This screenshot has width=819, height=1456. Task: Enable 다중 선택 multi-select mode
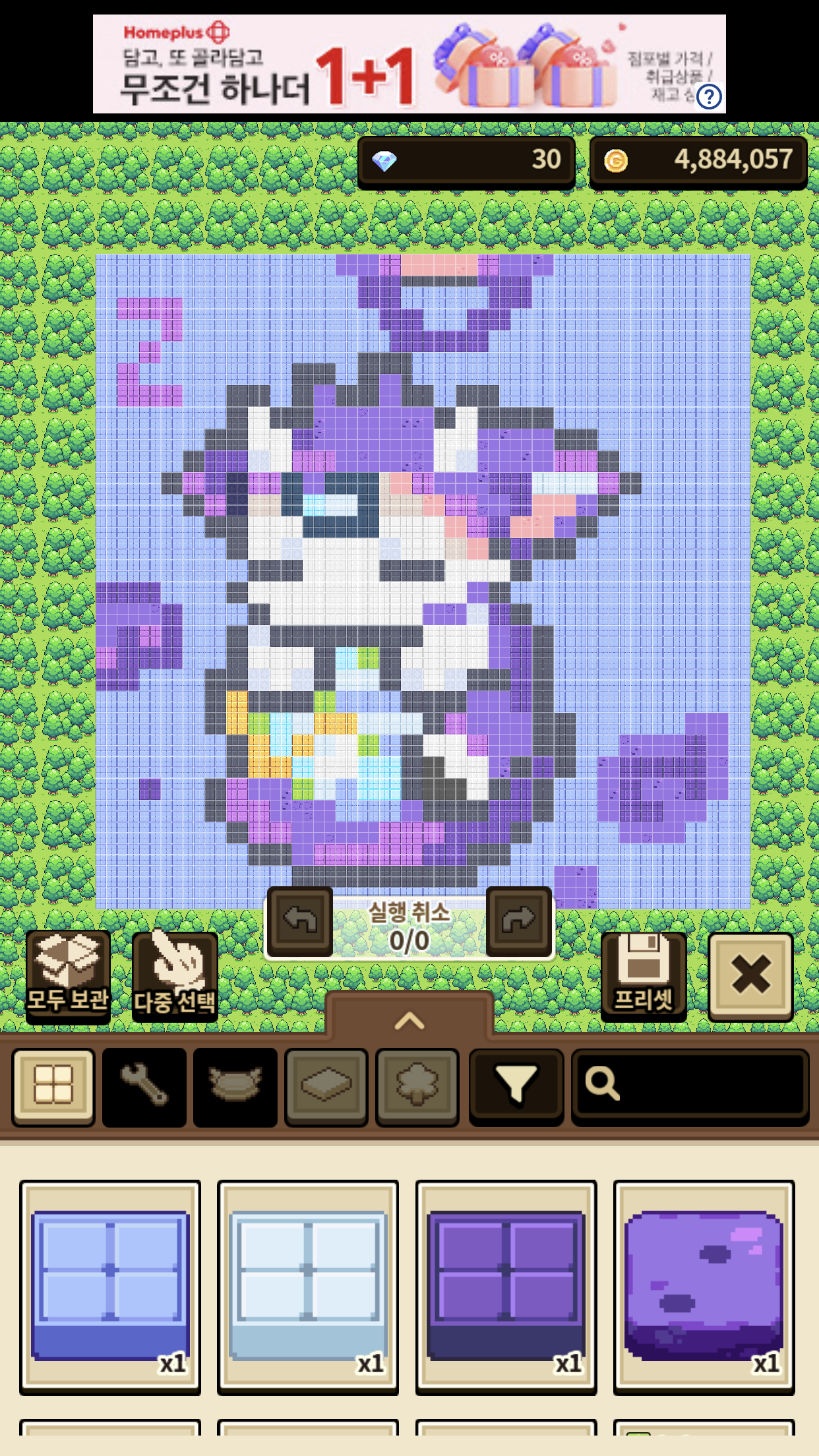pyautogui.click(x=175, y=977)
